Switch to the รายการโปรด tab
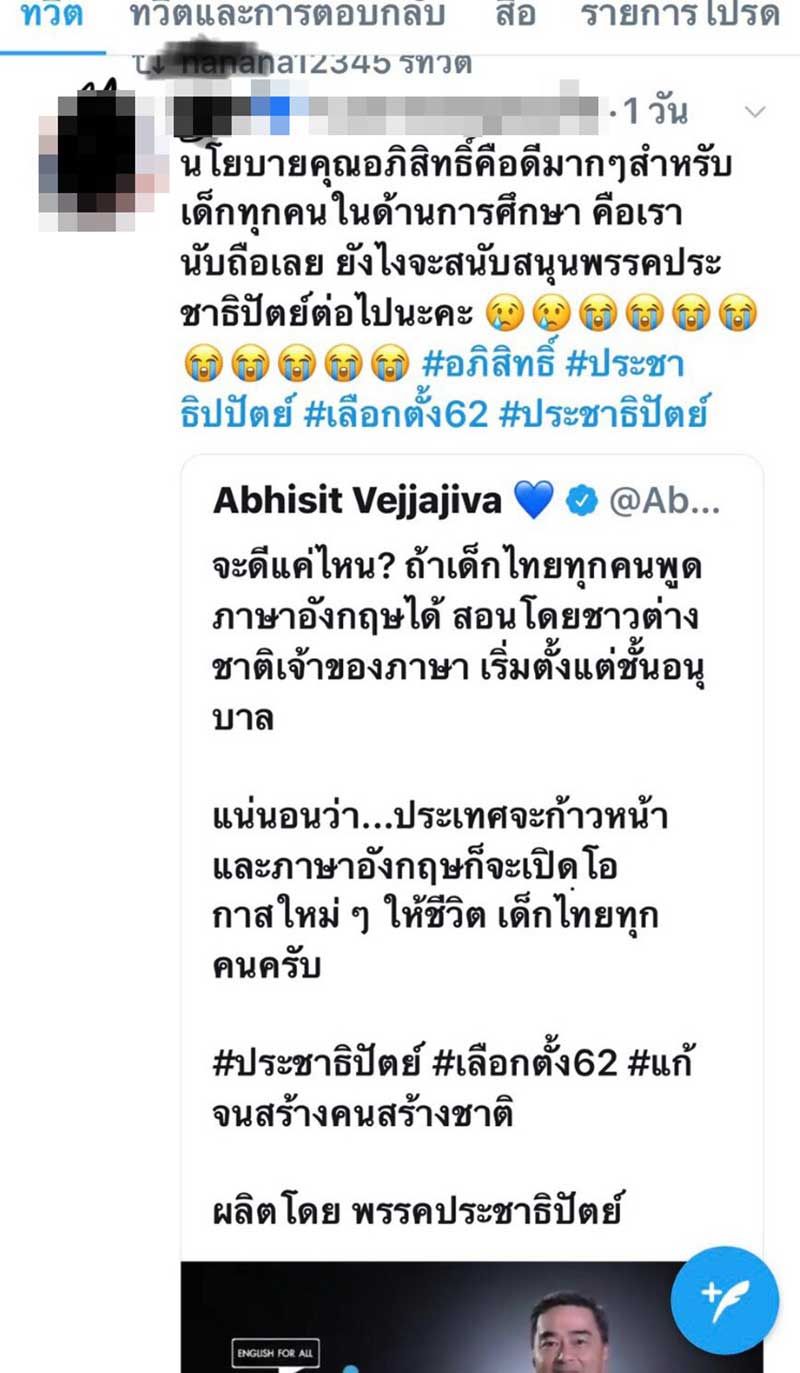This screenshot has width=800, height=1373. pos(679,17)
